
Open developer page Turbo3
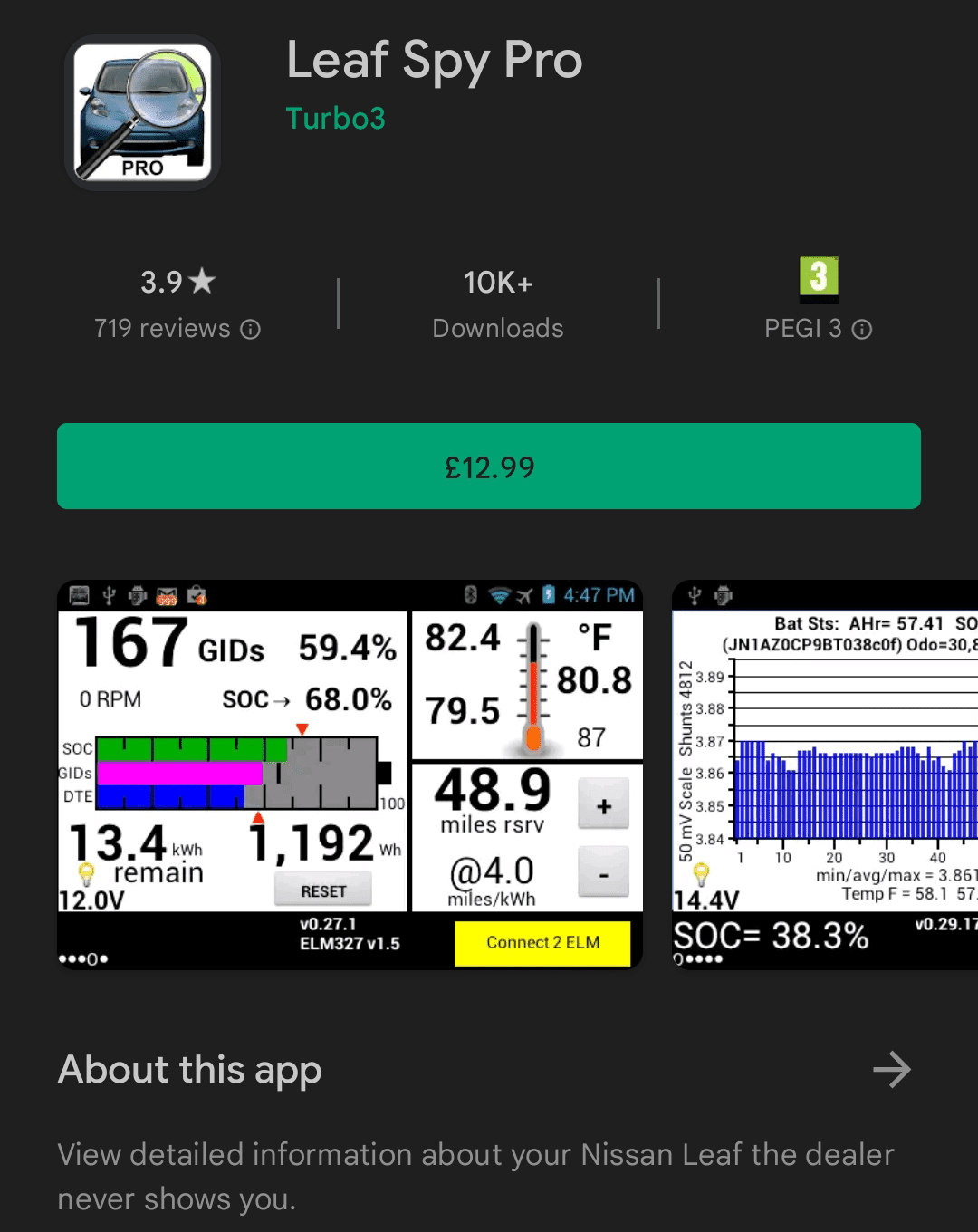(336, 119)
